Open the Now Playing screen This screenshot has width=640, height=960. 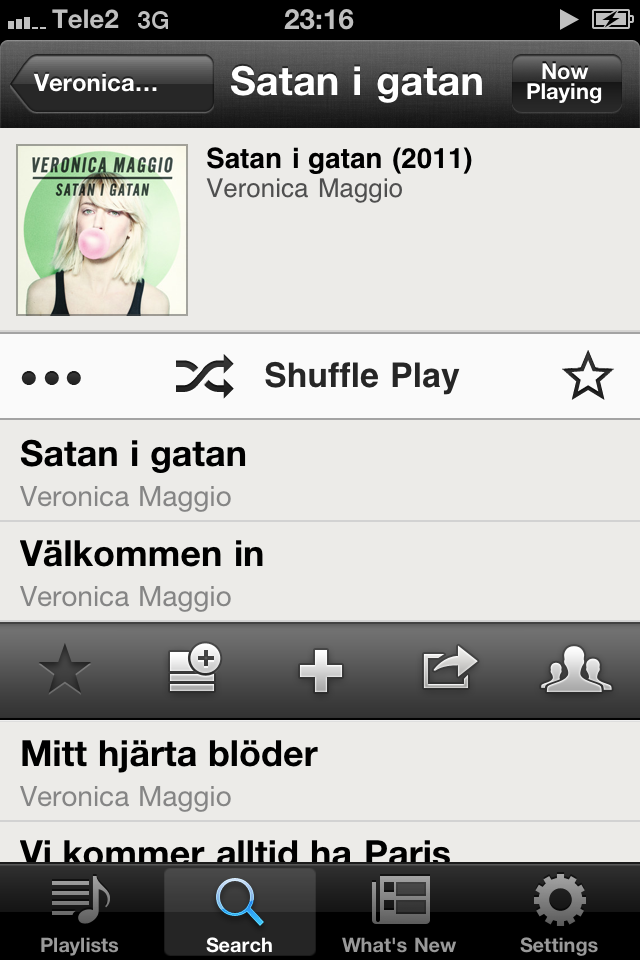pyautogui.click(x=565, y=83)
